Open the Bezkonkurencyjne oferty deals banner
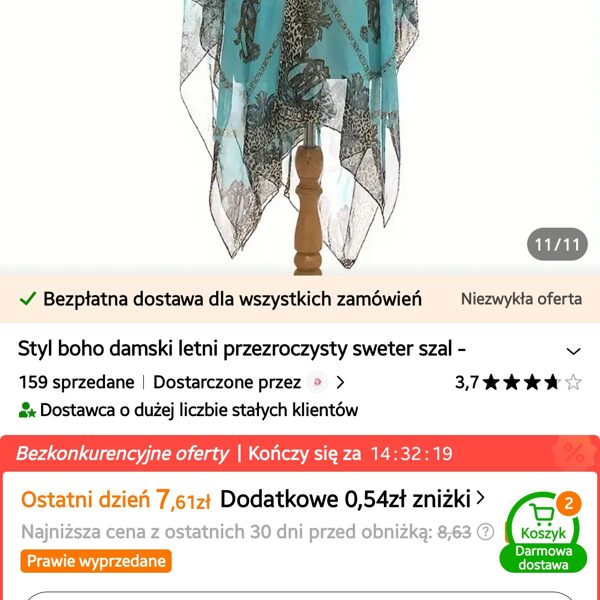Viewport: 600px width, 600px height. [122, 453]
